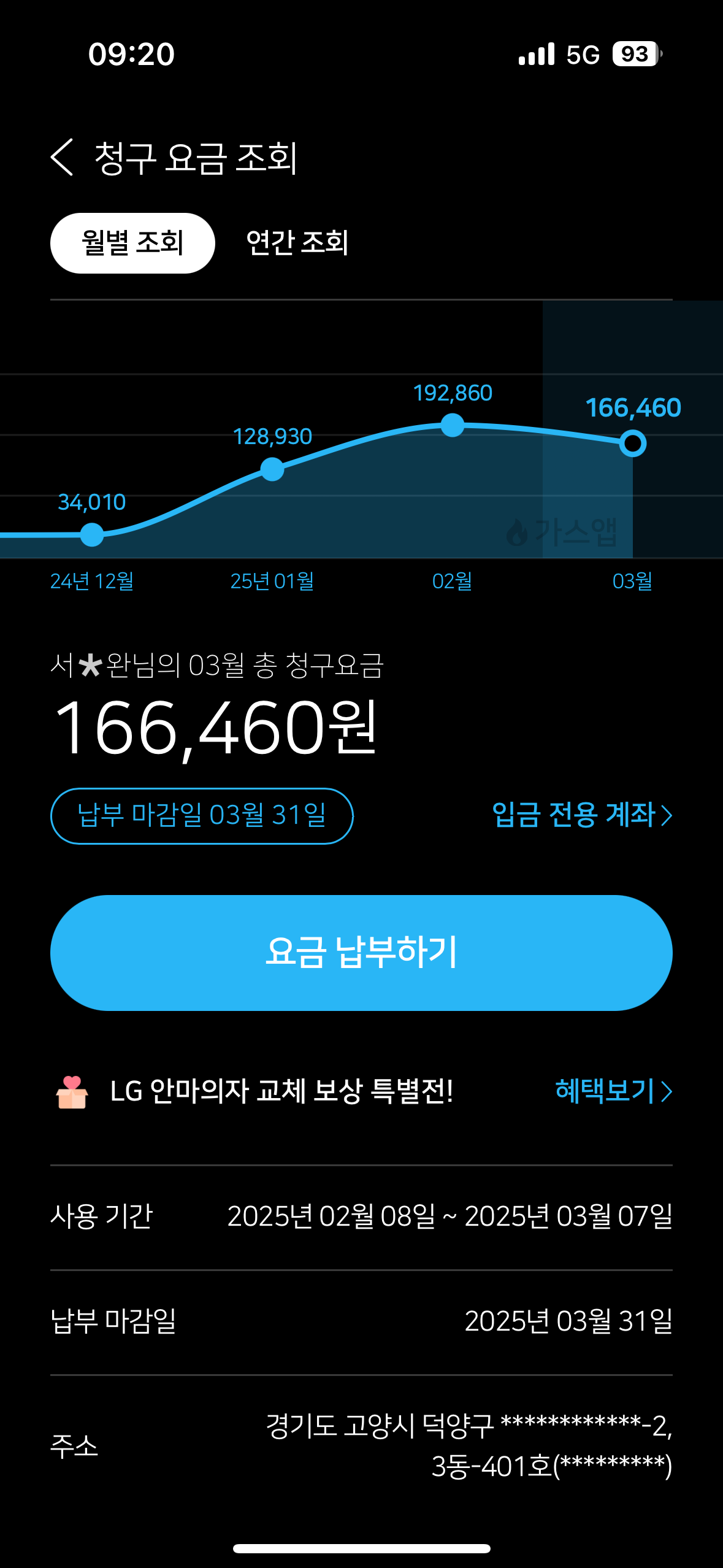Tap 요금 납부하기 button
723x1568 pixels.
point(361,952)
